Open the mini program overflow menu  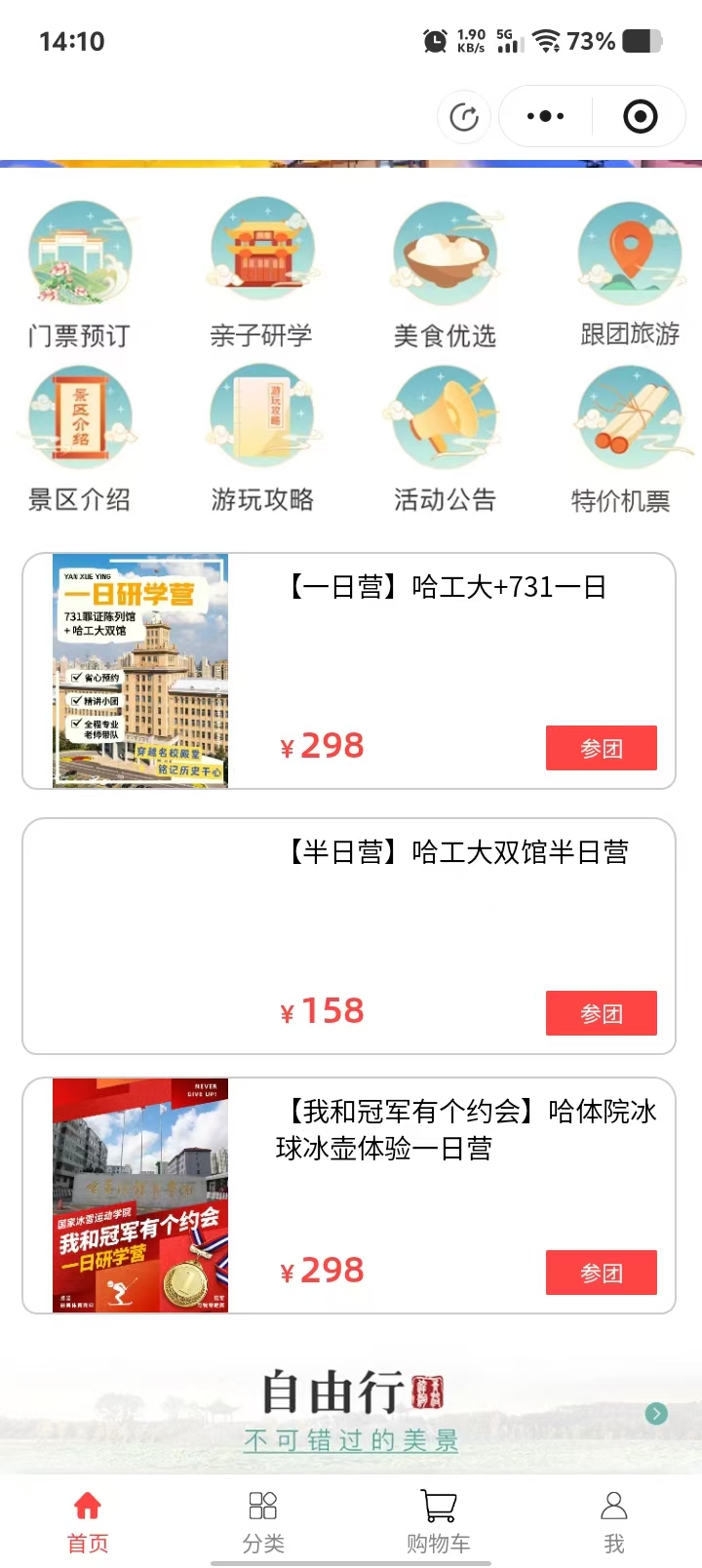point(545,117)
